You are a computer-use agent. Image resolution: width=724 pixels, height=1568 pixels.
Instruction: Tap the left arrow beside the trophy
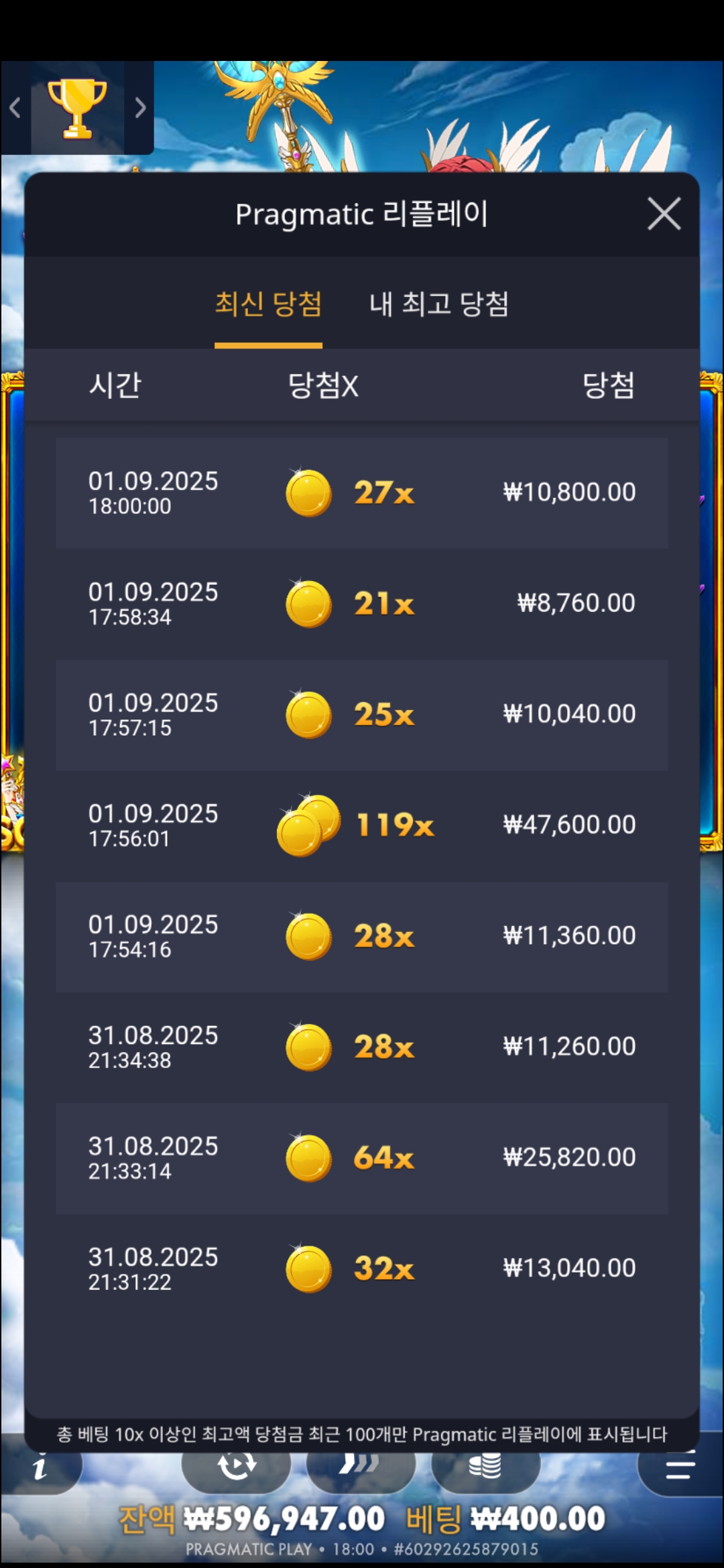15,107
